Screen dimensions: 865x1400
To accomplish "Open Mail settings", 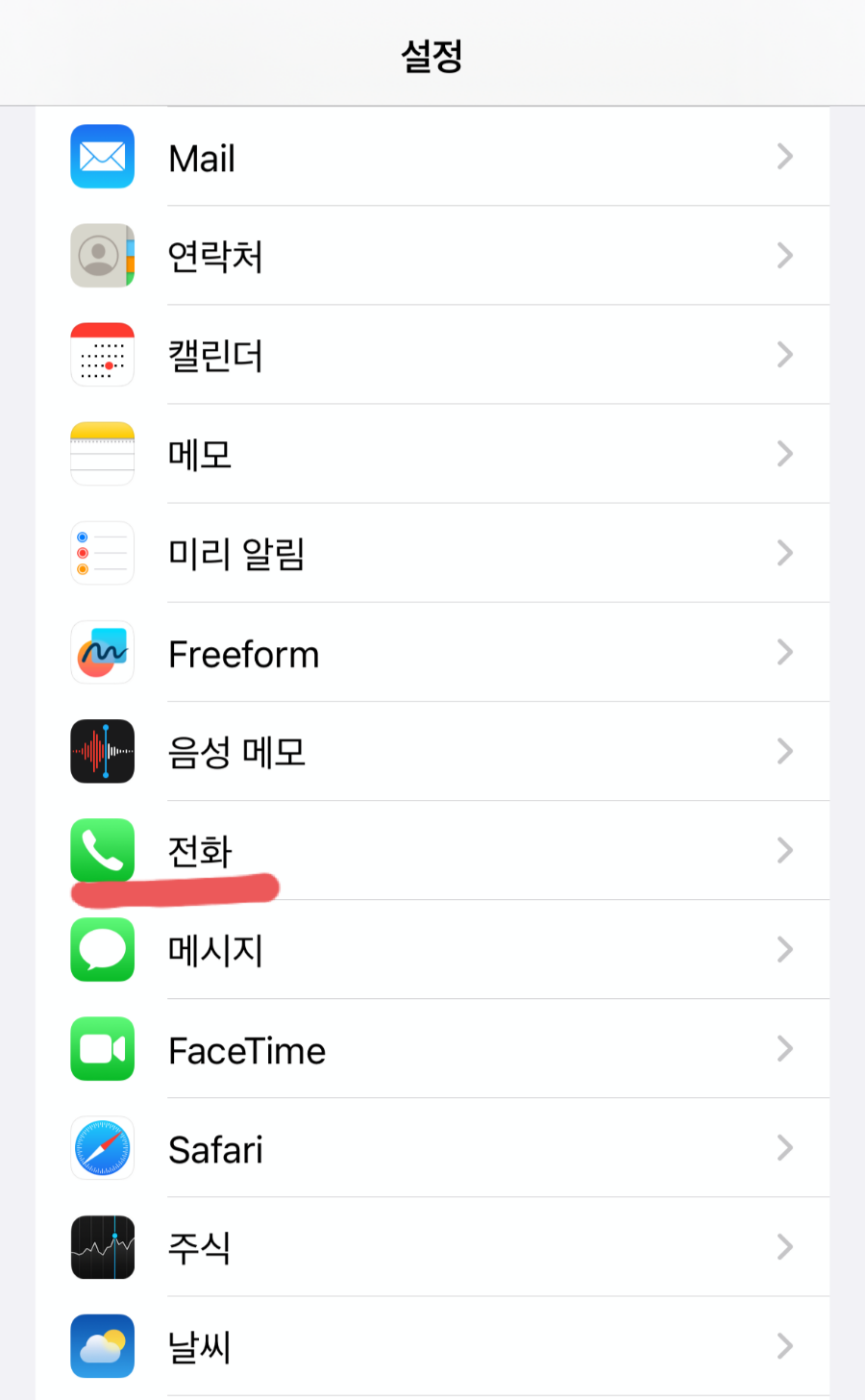I will click(432, 156).
